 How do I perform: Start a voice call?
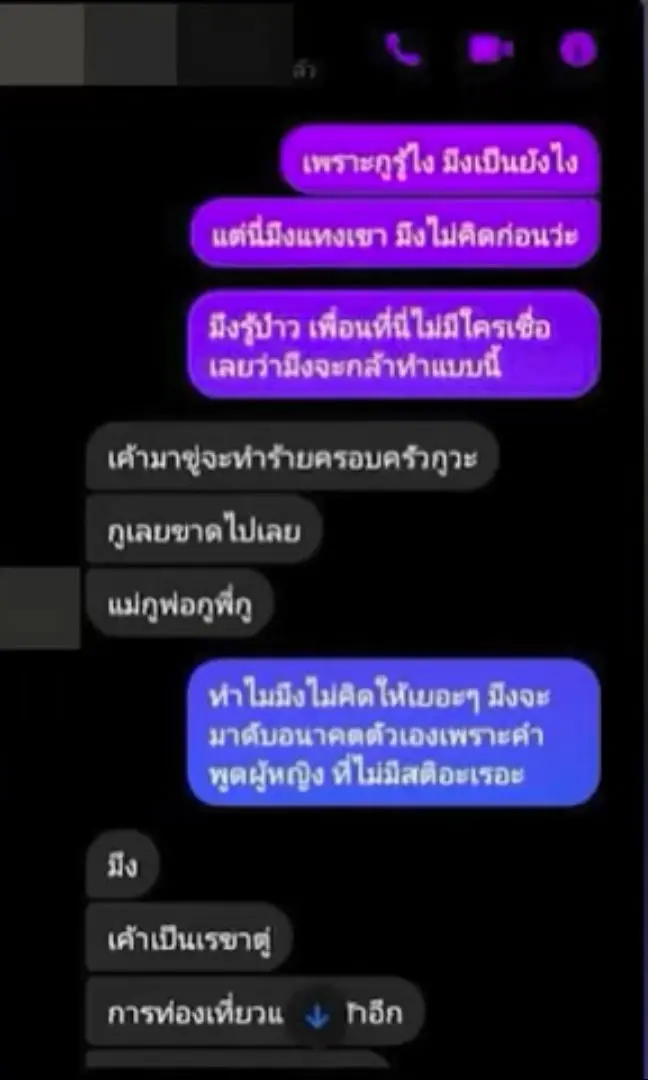coord(404,49)
